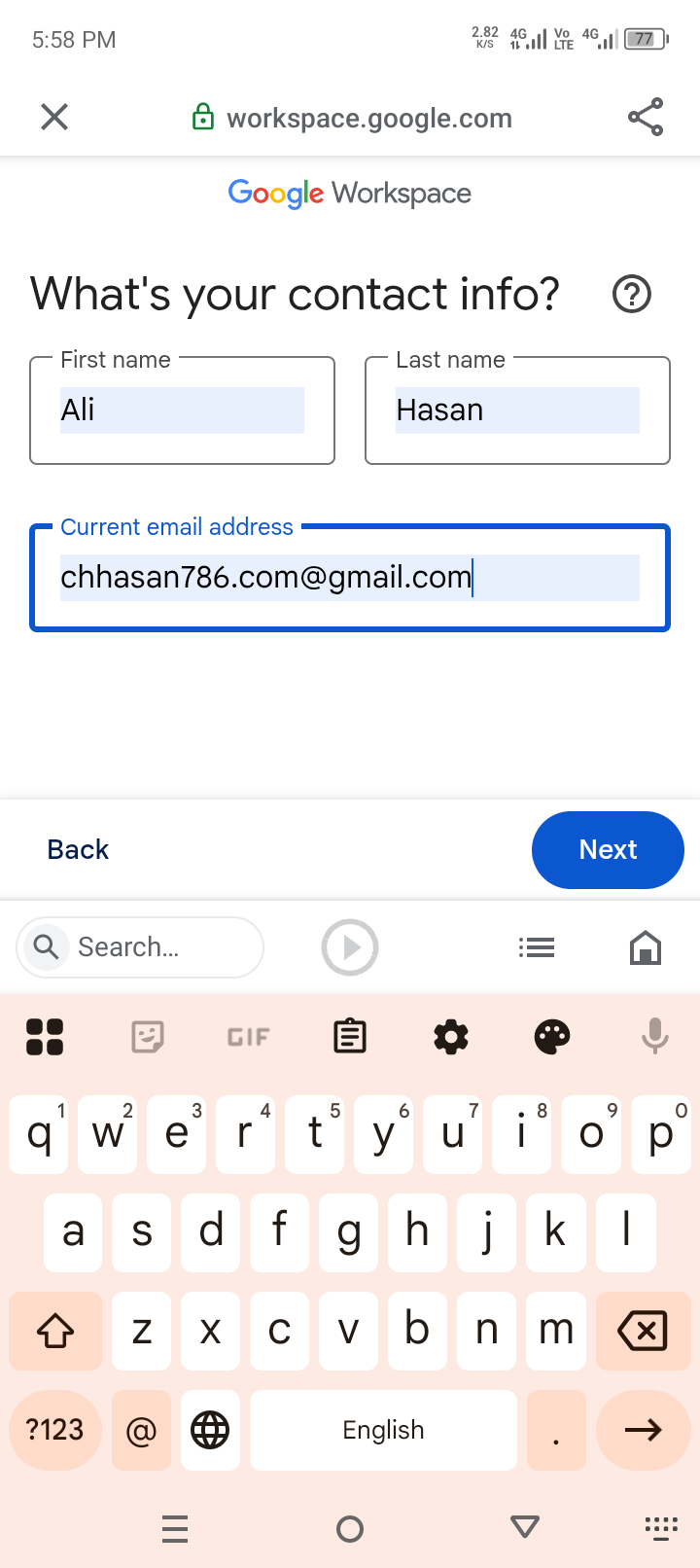Open the keyboard list menu icon
The height and width of the screenshot is (1568, 700).
[x=537, y=947]
